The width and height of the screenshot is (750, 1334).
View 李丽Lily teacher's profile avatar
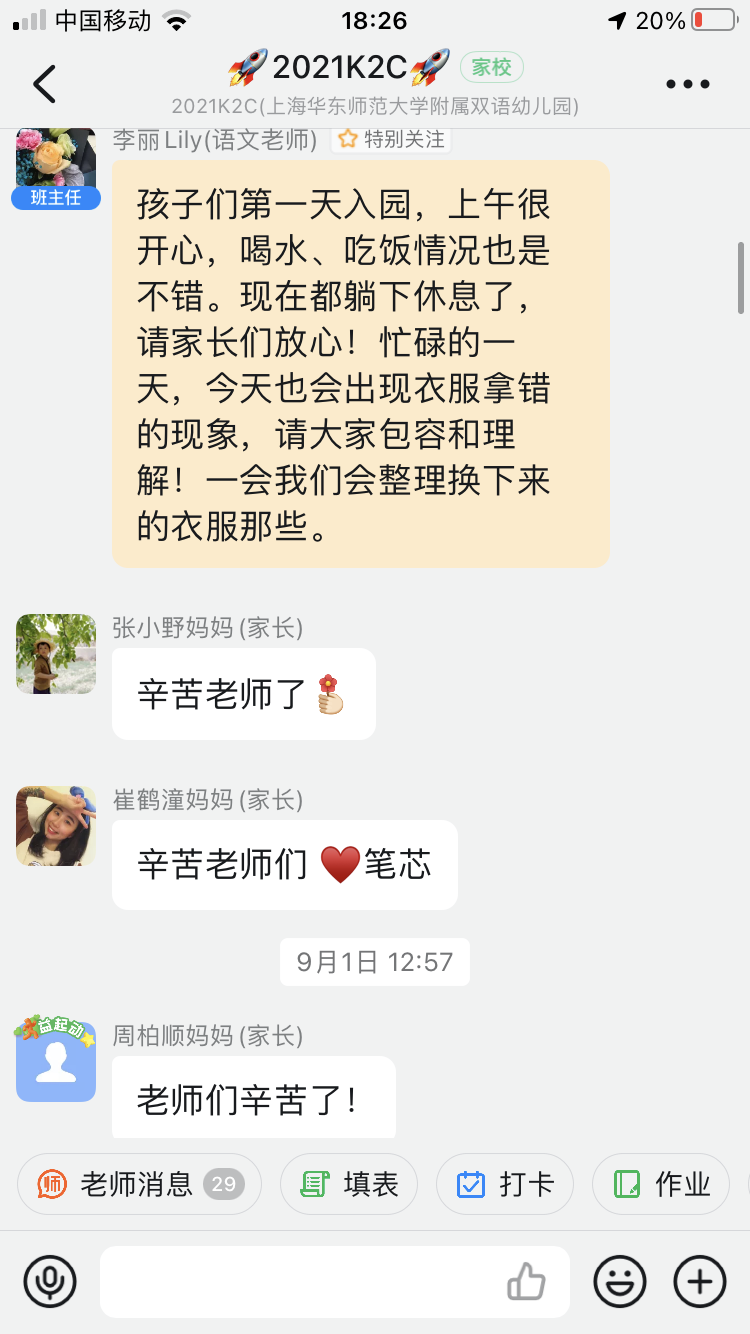(56, 162)
